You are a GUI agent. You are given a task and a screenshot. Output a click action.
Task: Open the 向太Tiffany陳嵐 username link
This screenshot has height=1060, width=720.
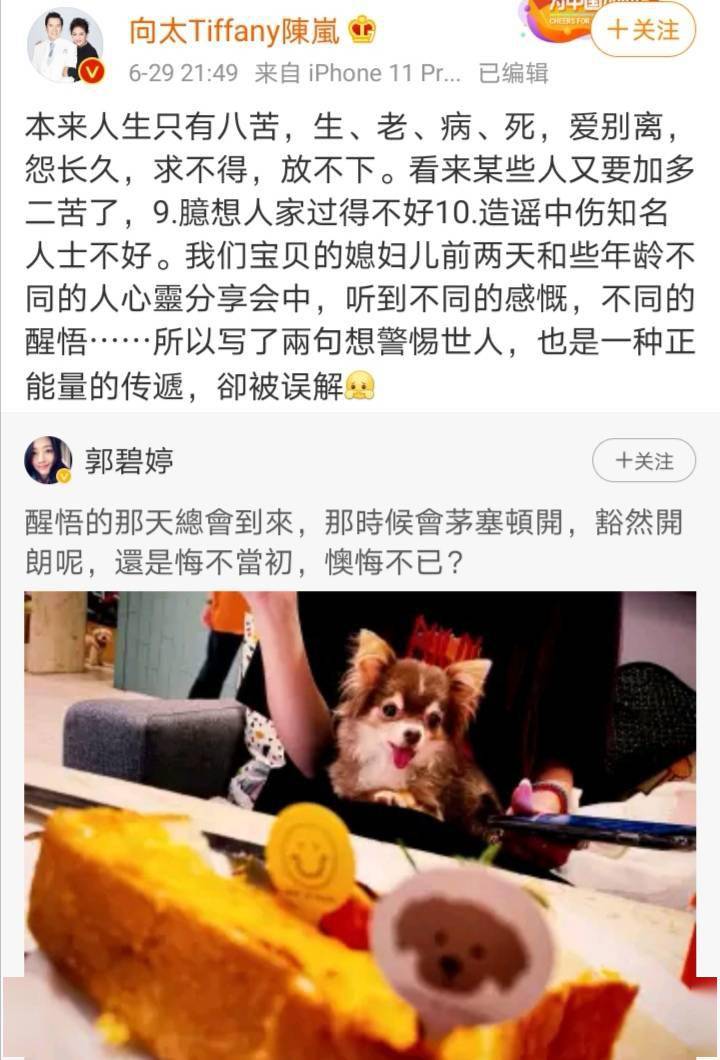(236, 31)
